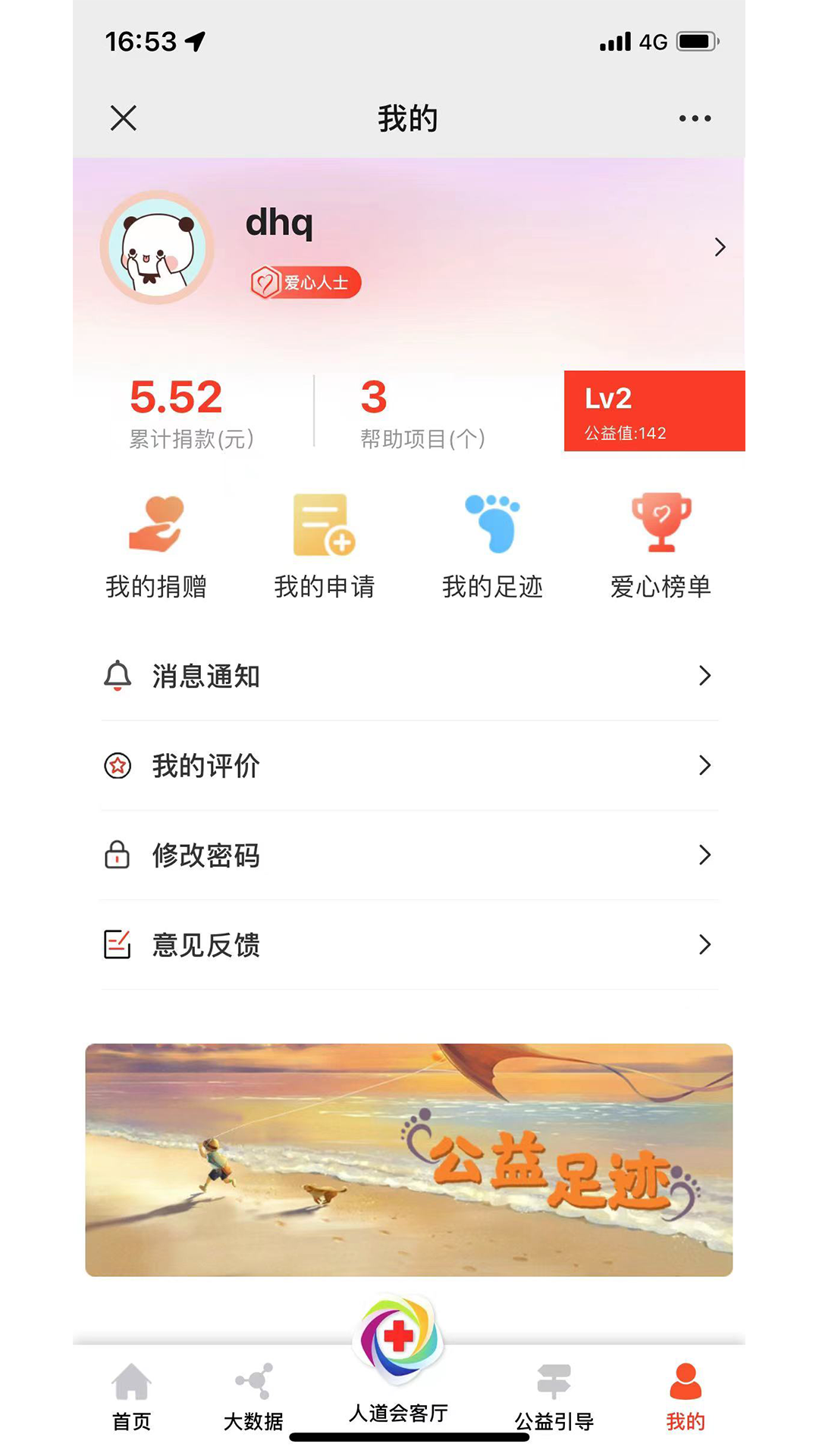This screenshot has width=819, height=1456.
Task: Expand the profile detail arrow beside dhq
Action: point(719,247)
